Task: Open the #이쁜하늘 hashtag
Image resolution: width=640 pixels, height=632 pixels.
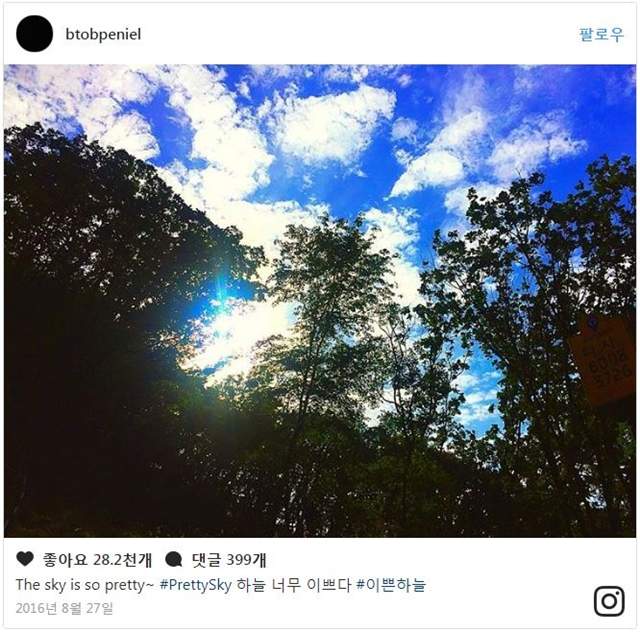Action: [x=390, y=584]
